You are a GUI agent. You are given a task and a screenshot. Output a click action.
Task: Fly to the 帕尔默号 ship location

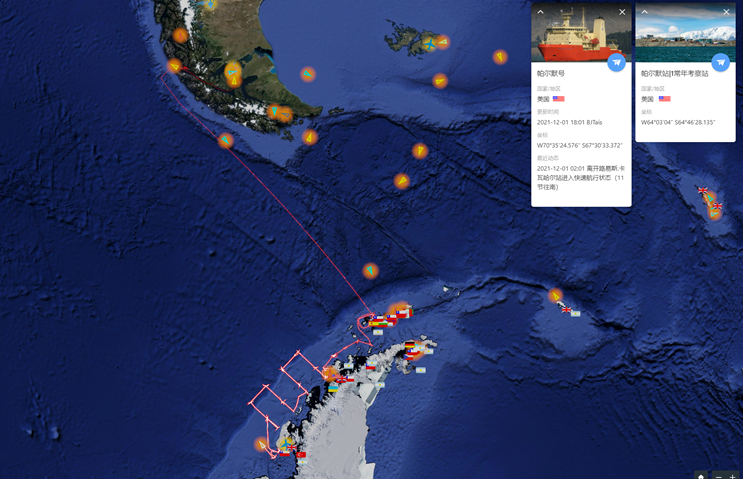pos(617,63)
